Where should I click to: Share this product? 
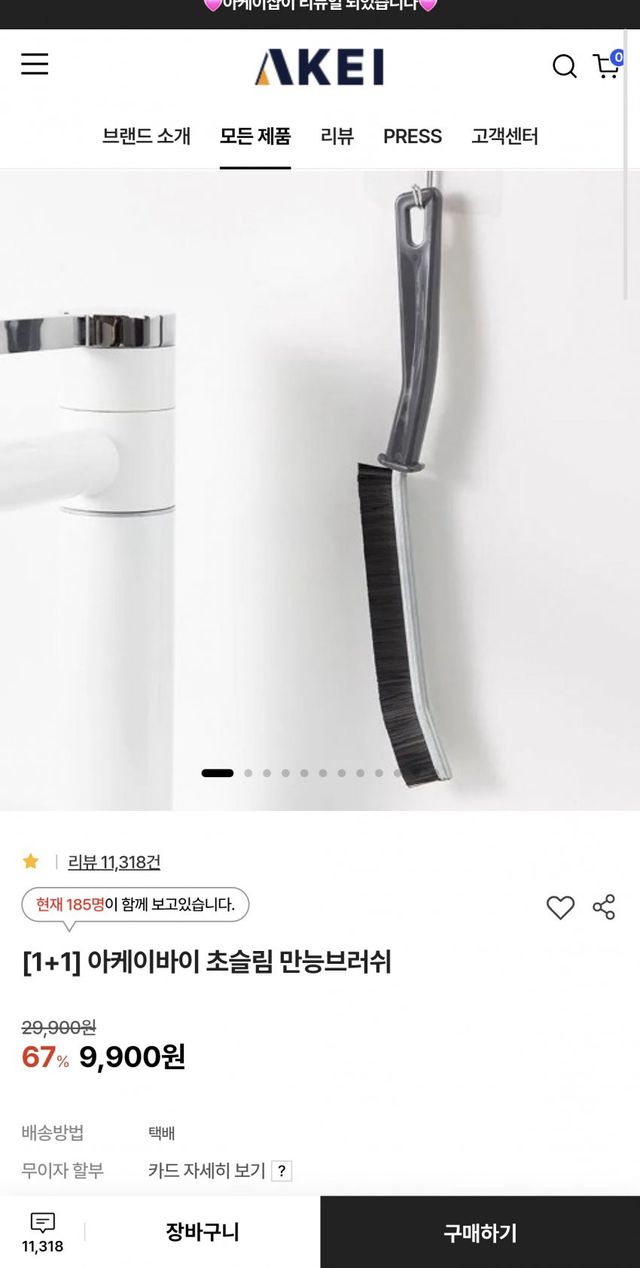pos(604,907)
